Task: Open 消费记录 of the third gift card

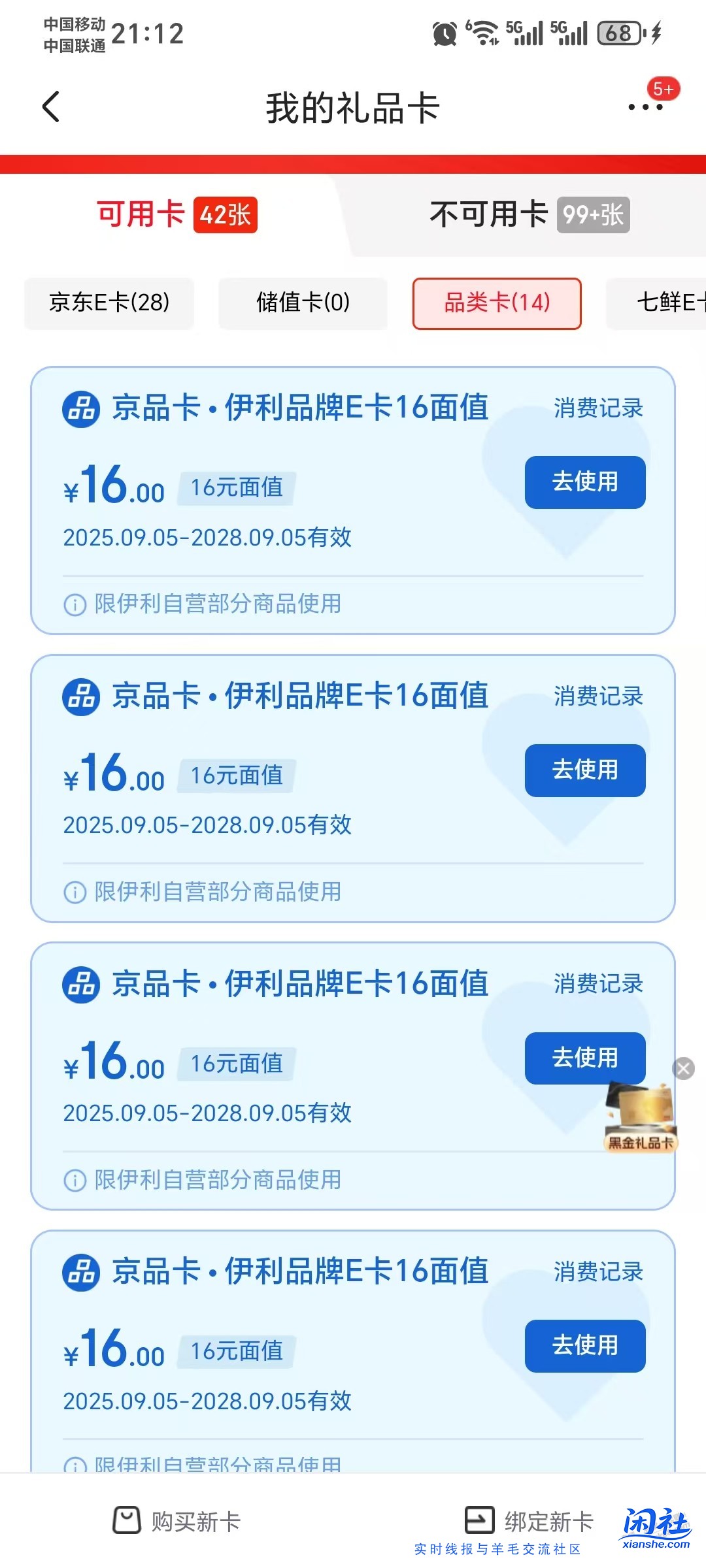Action: pyautogui.click(x=597, y=985)
